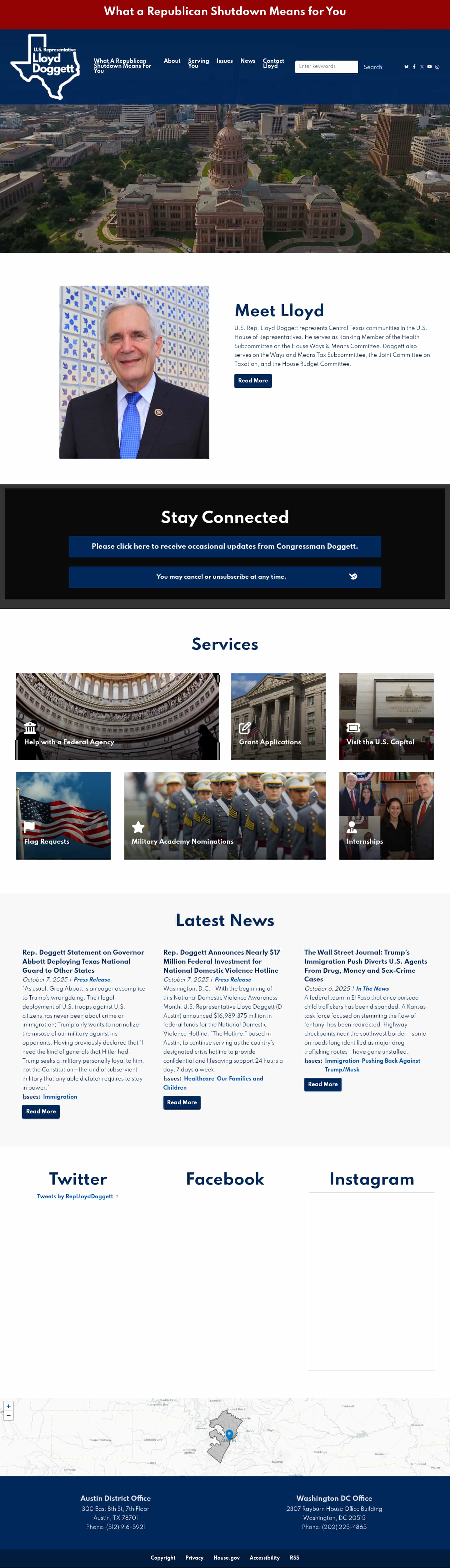Read More about Meet Lloyd
The image size is (450, 1568).
[253, 380]
